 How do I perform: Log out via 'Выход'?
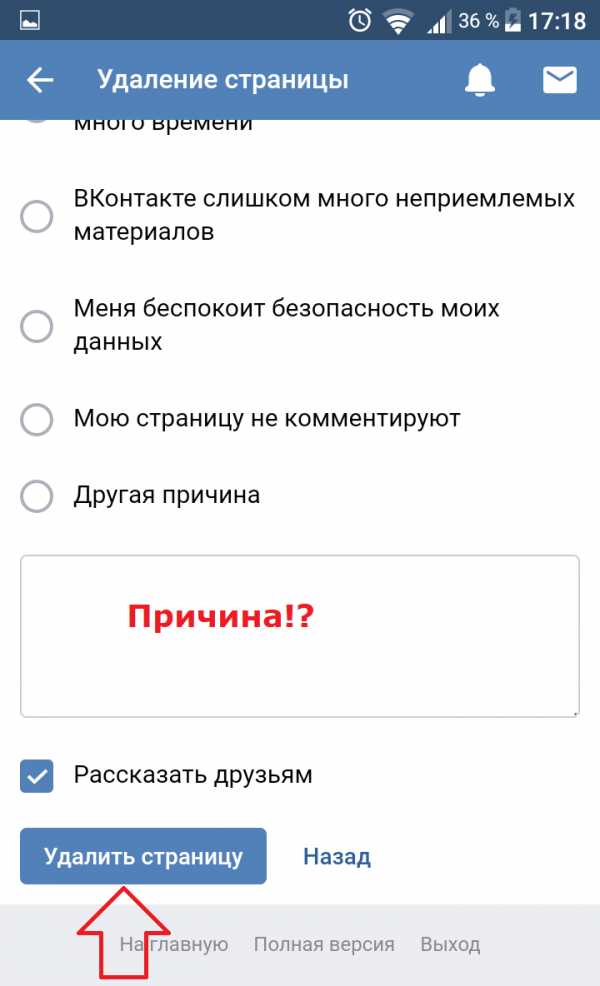point(450,944)
